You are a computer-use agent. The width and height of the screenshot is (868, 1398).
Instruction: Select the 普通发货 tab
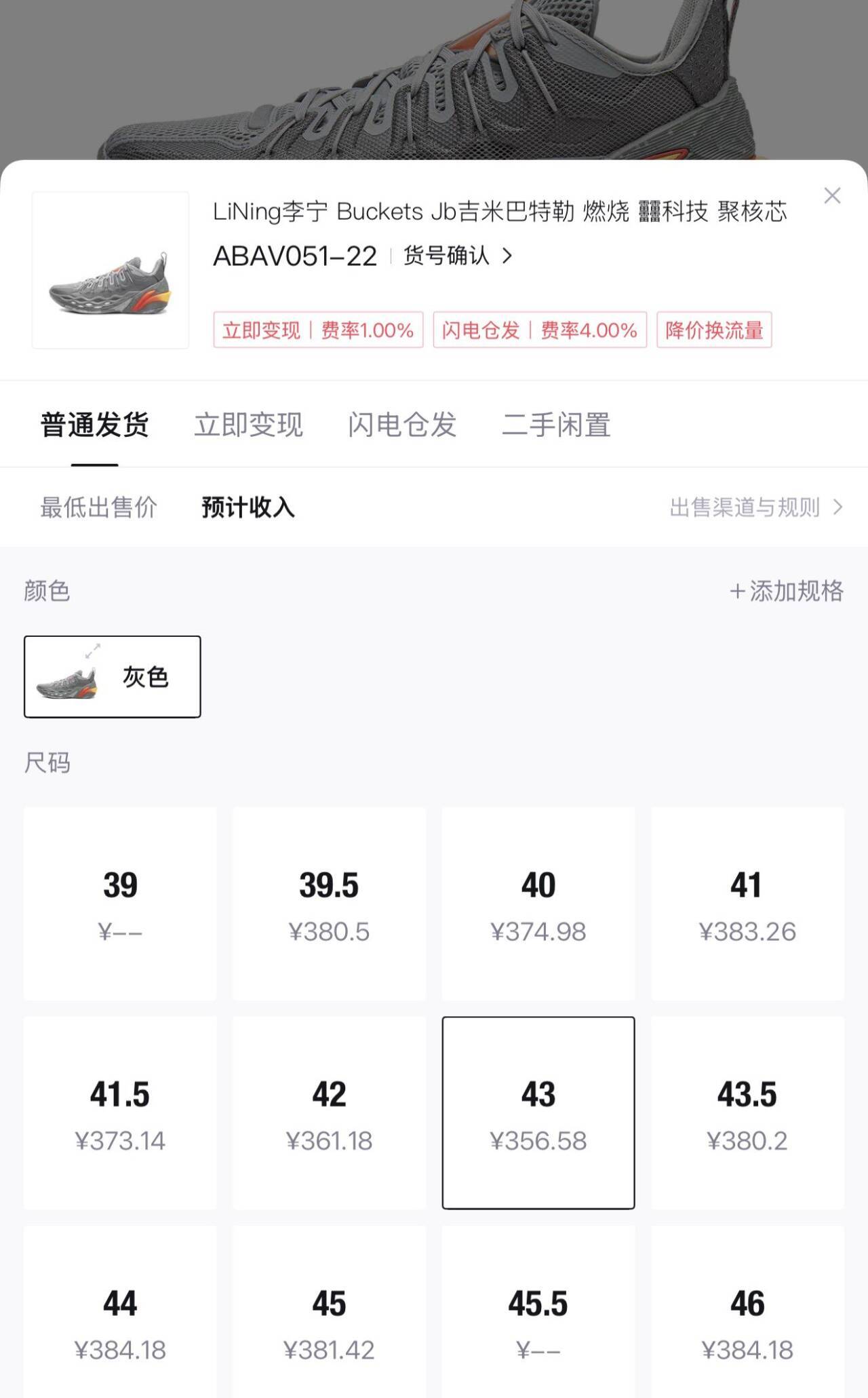[x=95, y=425]
